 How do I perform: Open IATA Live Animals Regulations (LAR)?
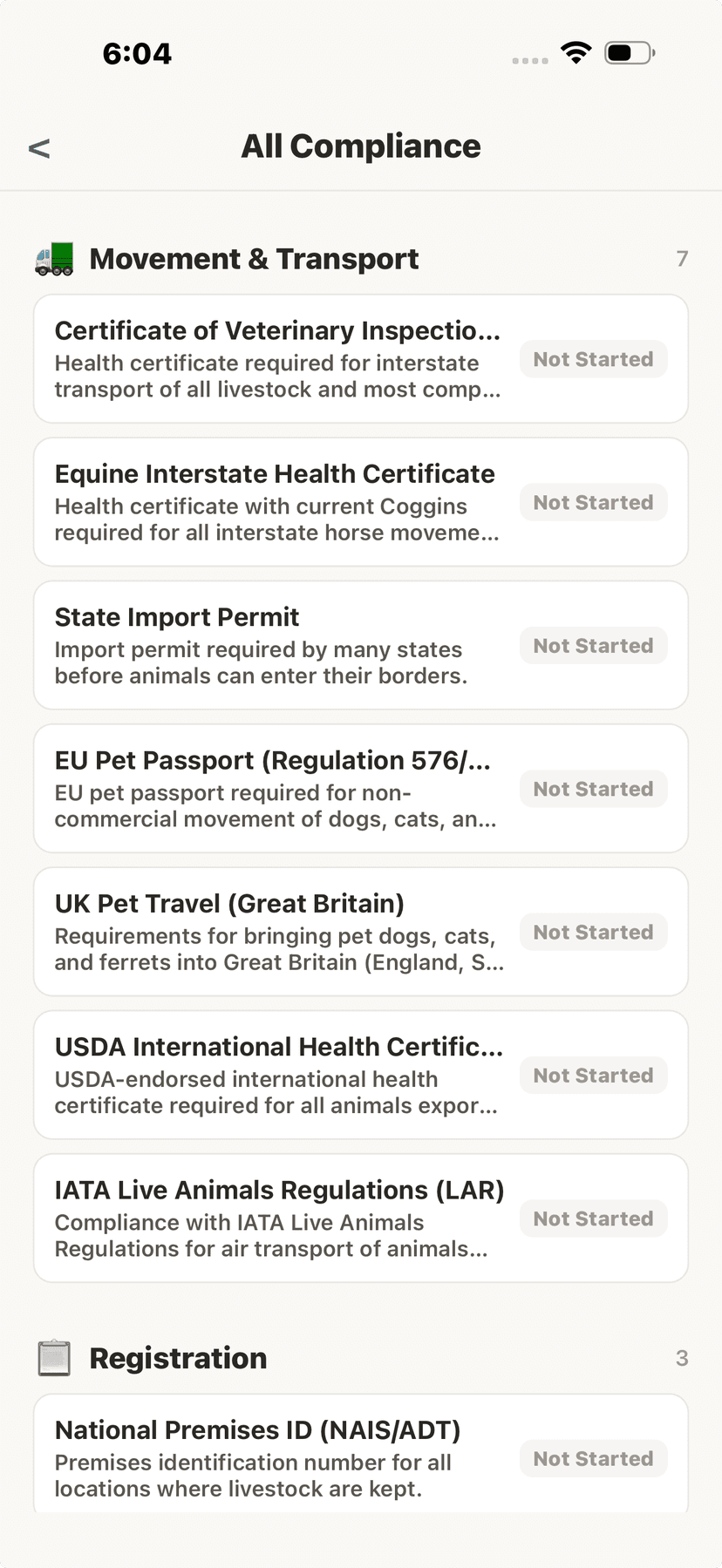(x=279, y=1218)
